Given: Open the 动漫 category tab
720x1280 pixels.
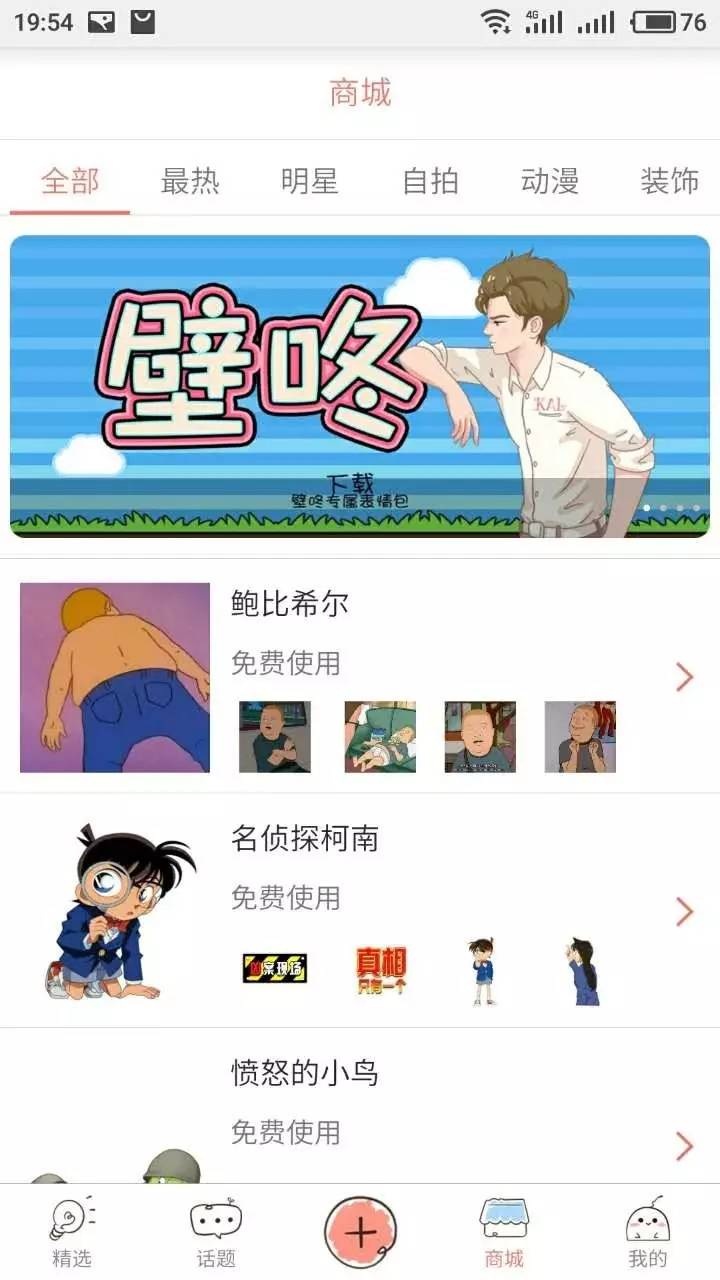Looking at the screenshot, I should click(x=550, y=182).
